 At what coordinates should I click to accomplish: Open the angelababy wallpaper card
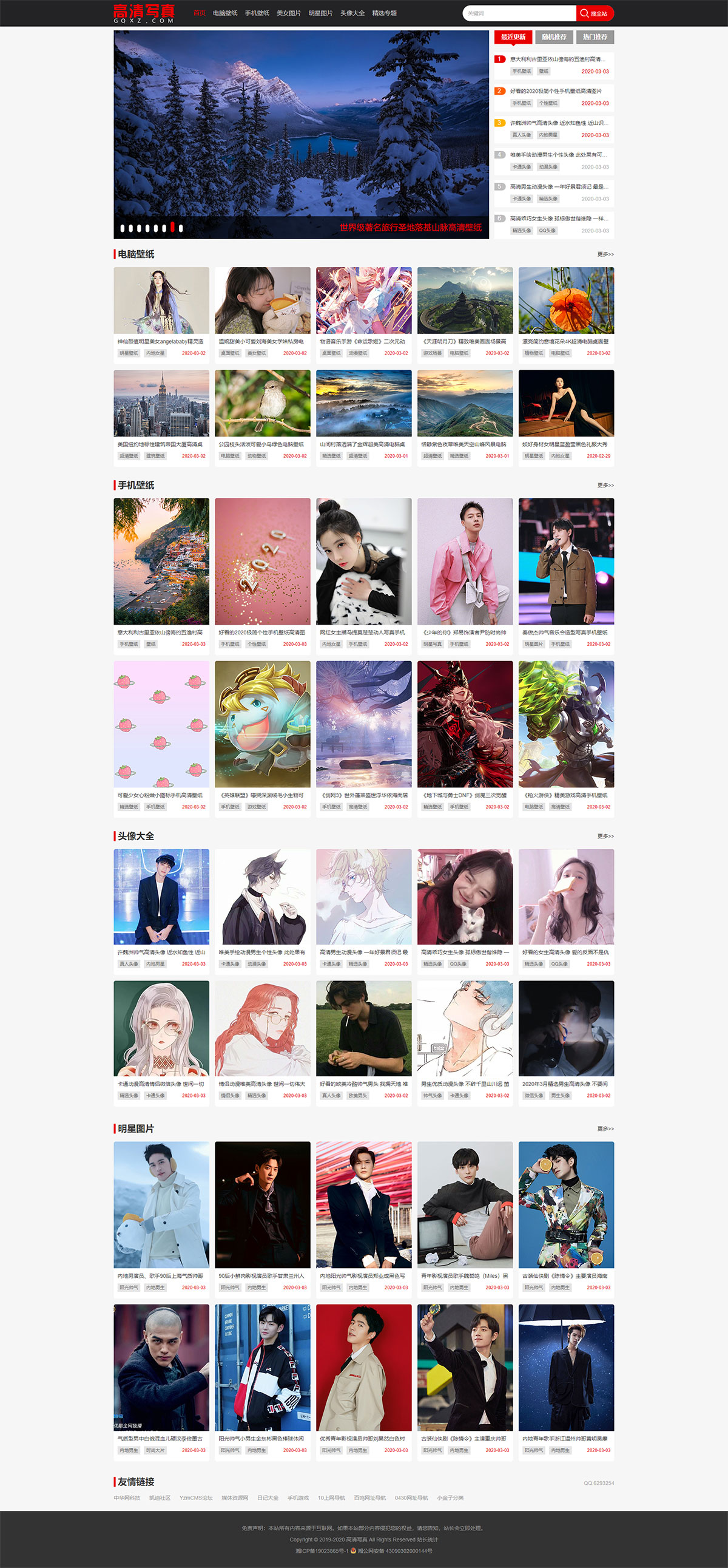(161, 300)
